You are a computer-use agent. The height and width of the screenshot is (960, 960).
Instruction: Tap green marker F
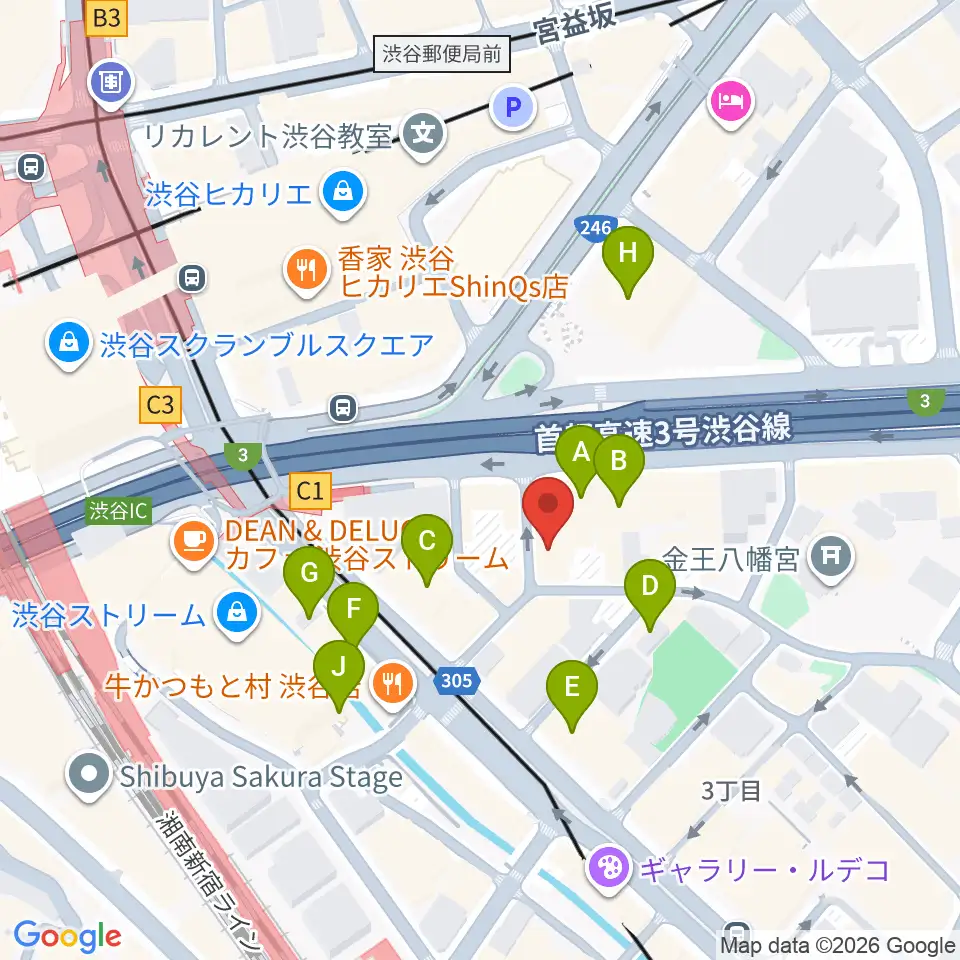coord(353,615)
